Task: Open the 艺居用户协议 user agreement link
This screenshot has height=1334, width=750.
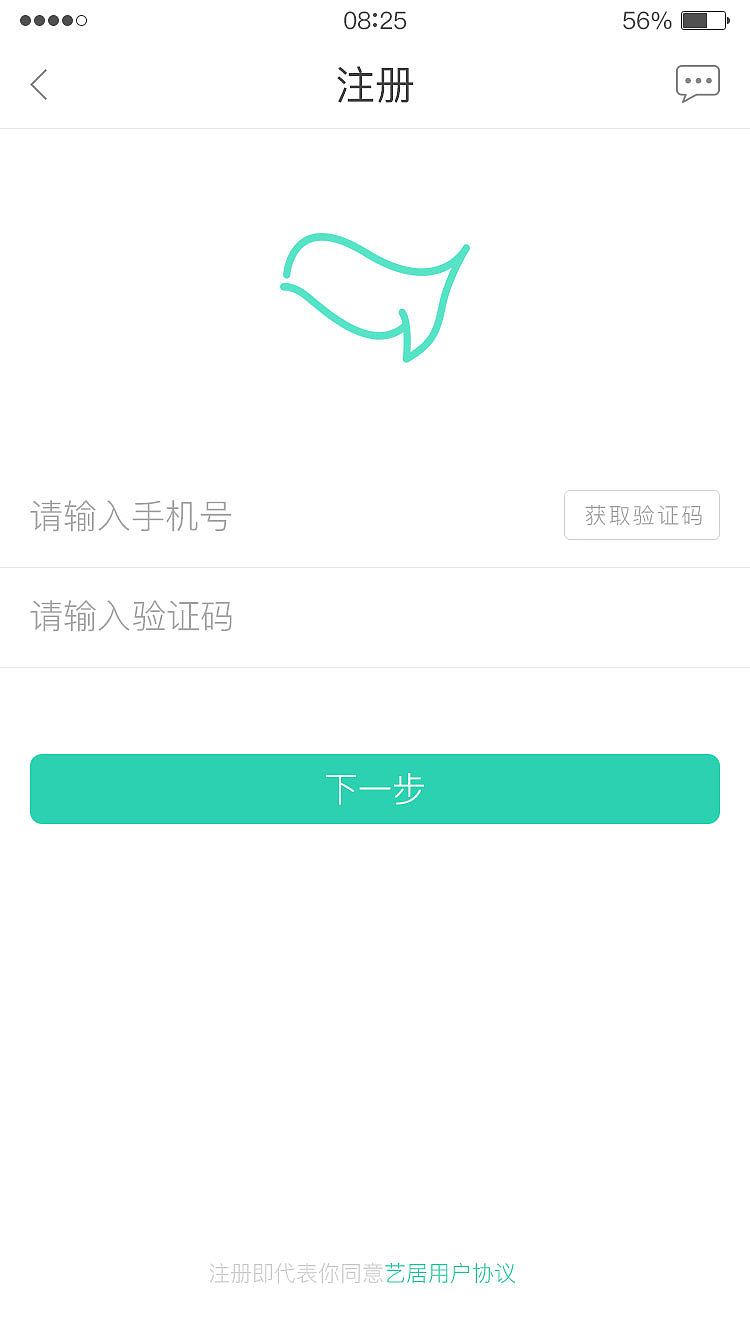Action: click(x=450, y=1273)
